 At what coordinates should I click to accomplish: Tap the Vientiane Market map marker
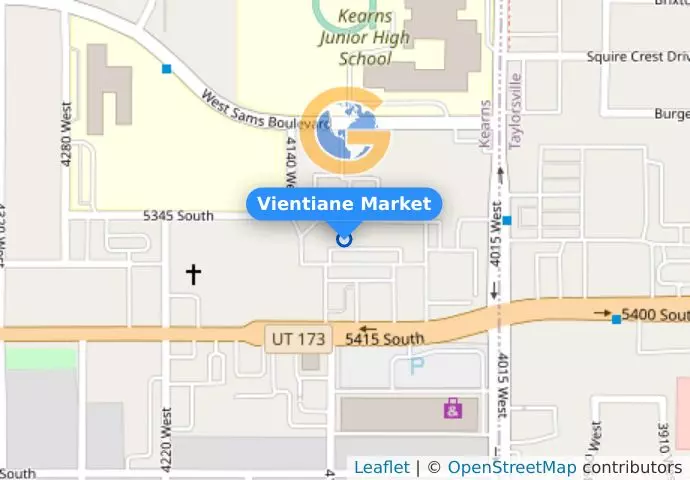click(344, 239)
